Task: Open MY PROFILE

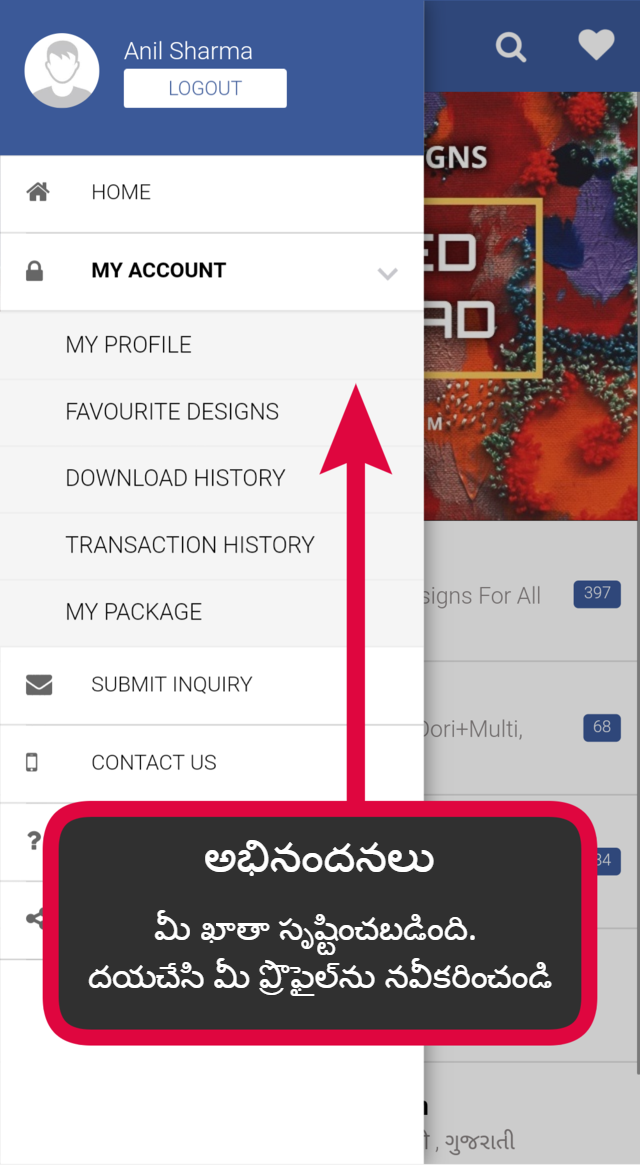Action: [128, 345]
